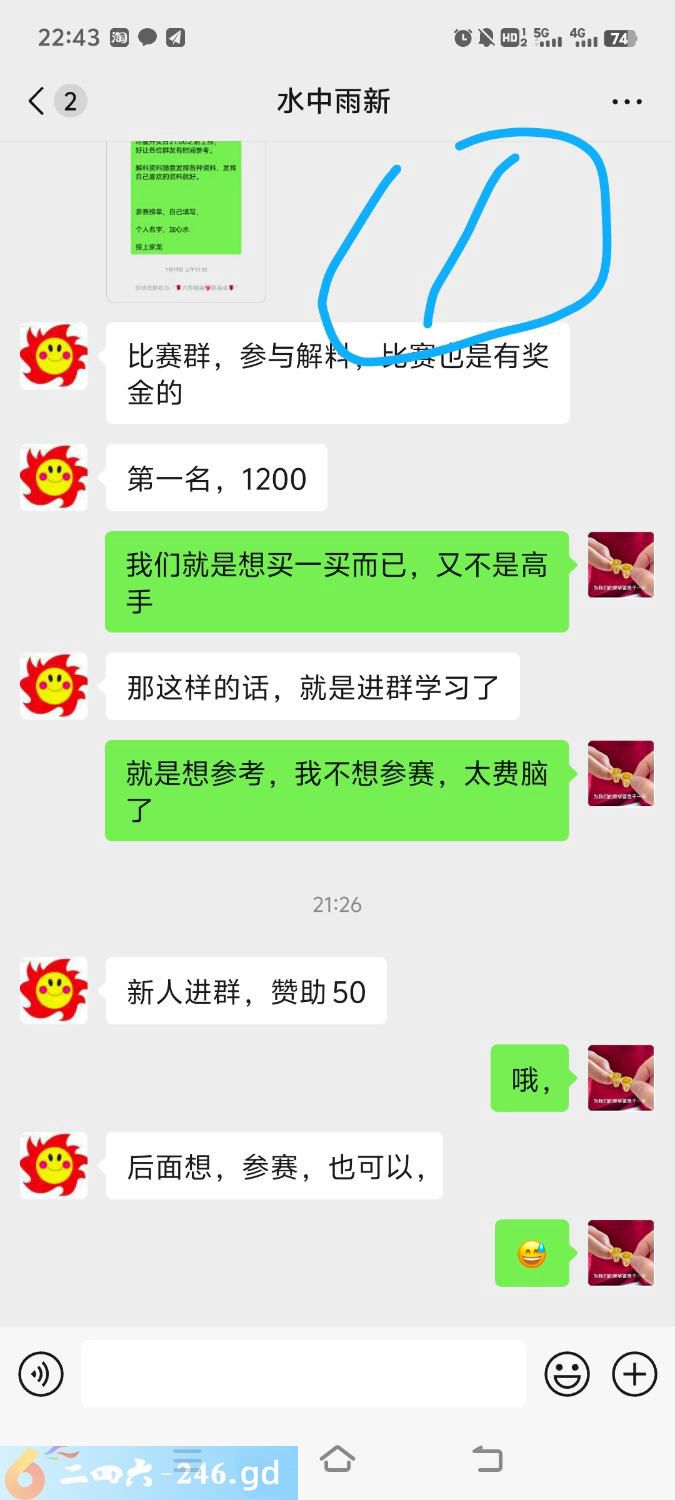Open the chat overflow menu
Image resolution: width=675 pixels, height=1500 pixels.
[x=627, y=101]
